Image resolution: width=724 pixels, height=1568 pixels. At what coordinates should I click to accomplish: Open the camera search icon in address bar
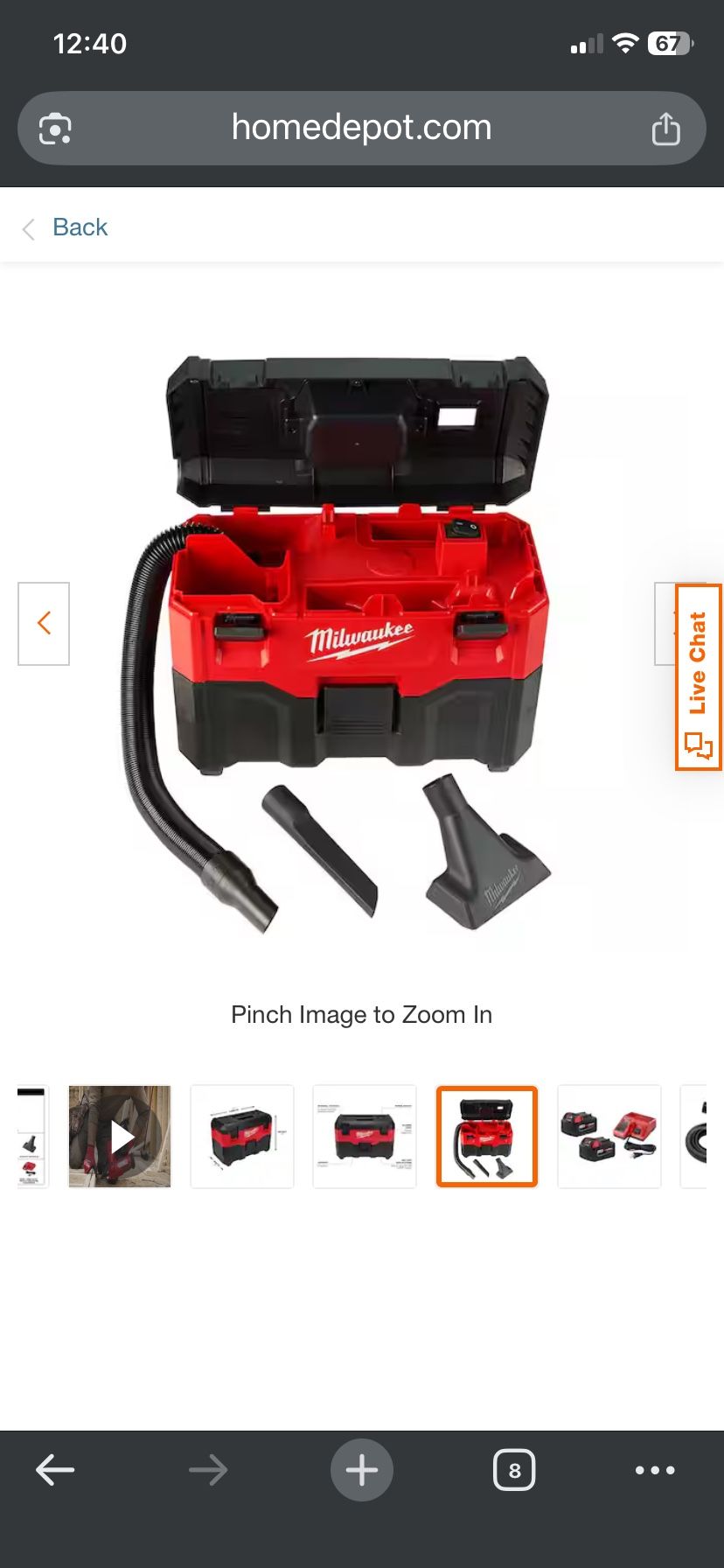tap(55, 129)
